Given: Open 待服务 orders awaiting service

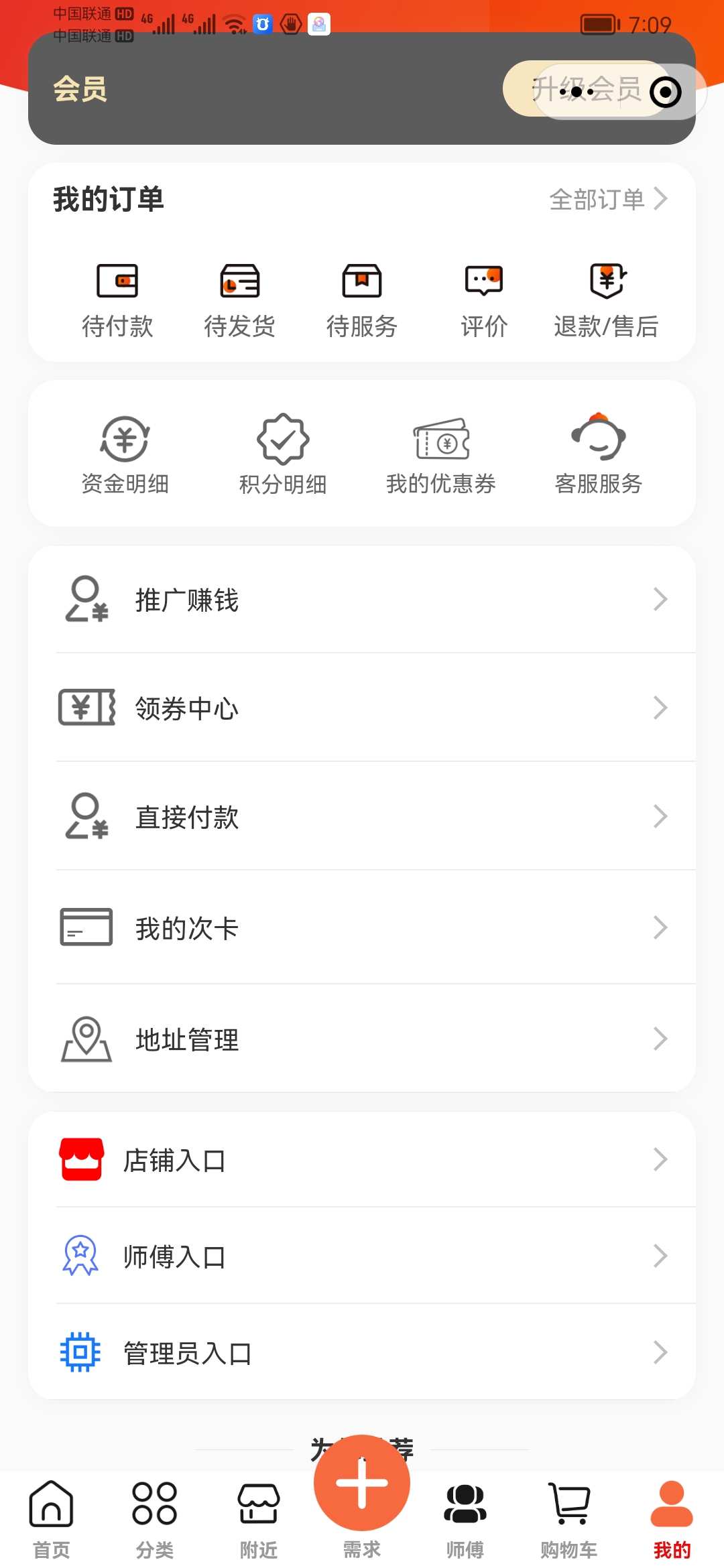Looking at the screenshot, I should [362, 300].
